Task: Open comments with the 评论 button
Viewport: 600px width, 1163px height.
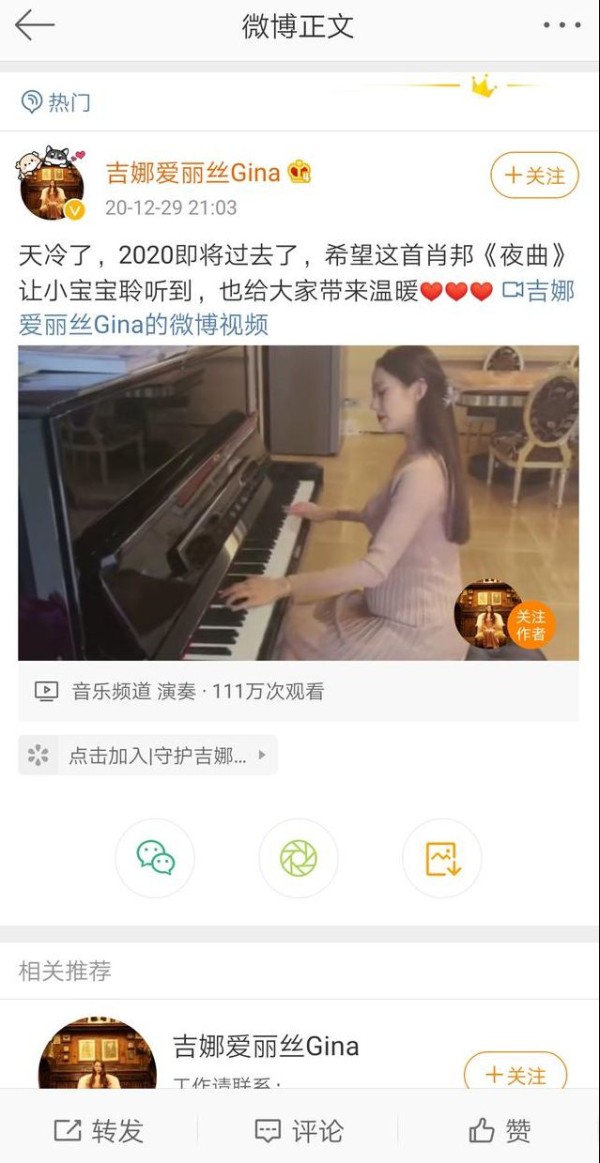Action: pyautogui.click(x=298, y=1130)
